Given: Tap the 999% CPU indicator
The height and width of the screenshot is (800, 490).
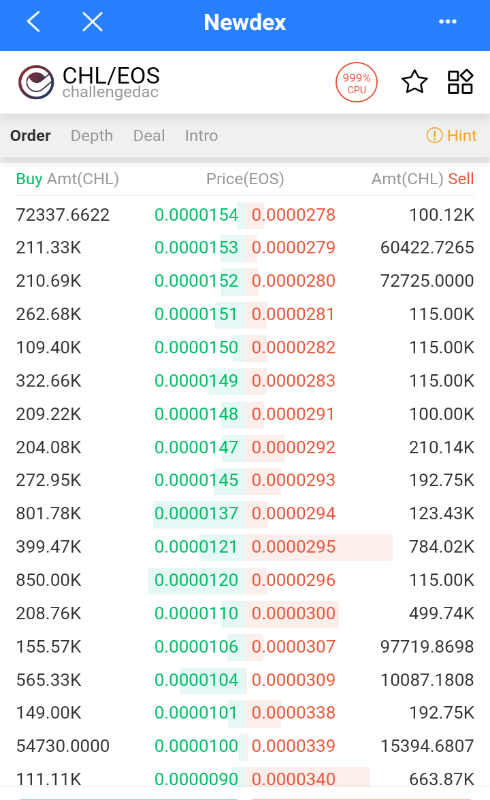Looking at the screenshot, I should [x=356, y=83].
